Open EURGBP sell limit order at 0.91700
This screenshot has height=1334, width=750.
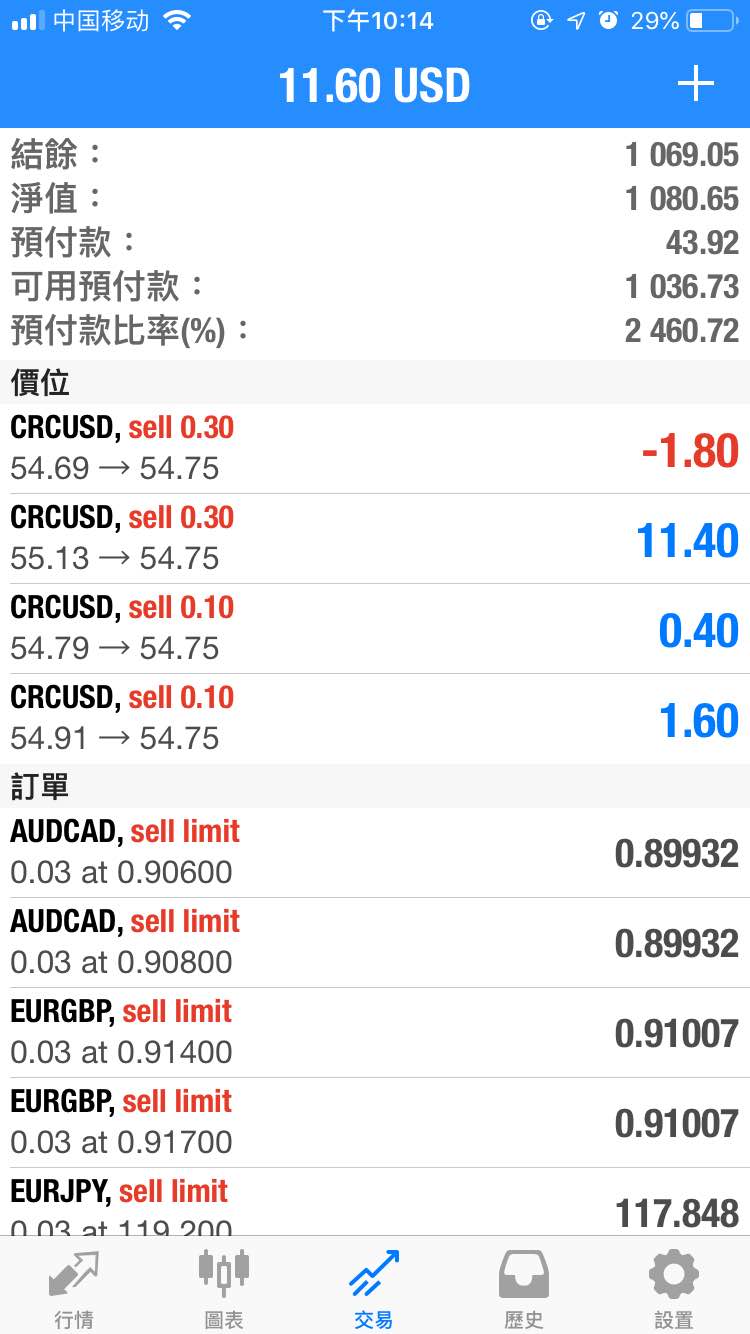click(375, 1123)
